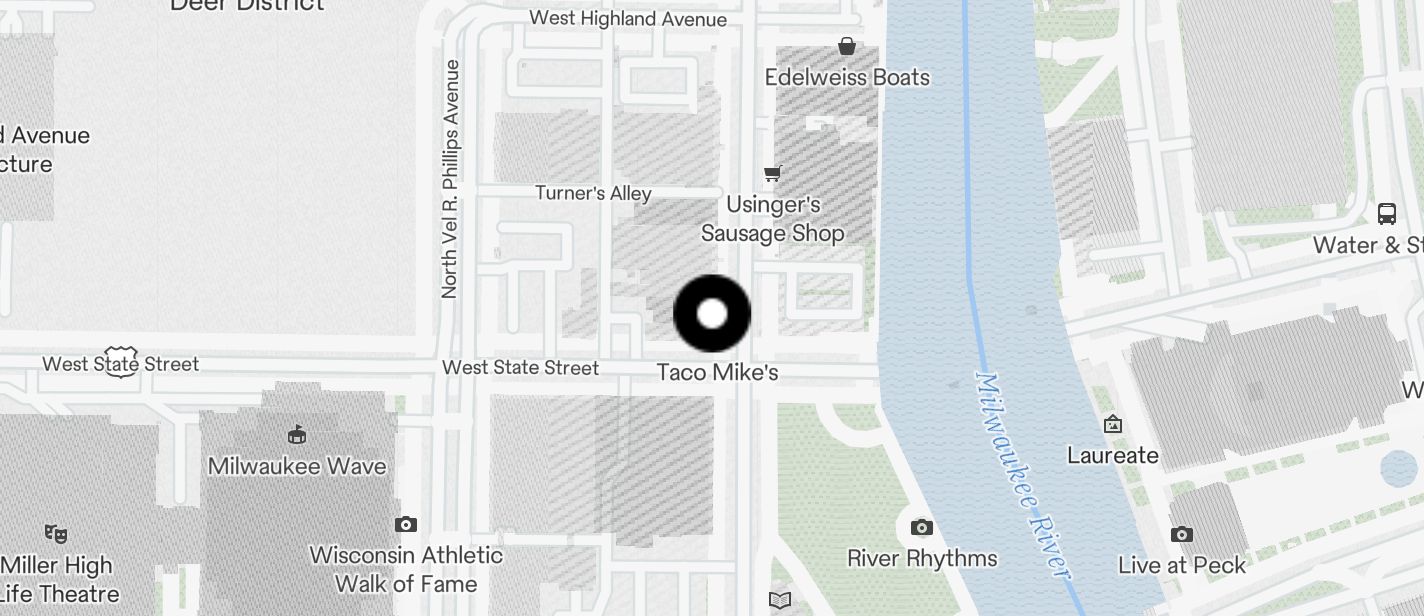Select the Laureate landmark marker

[1112, 425]
